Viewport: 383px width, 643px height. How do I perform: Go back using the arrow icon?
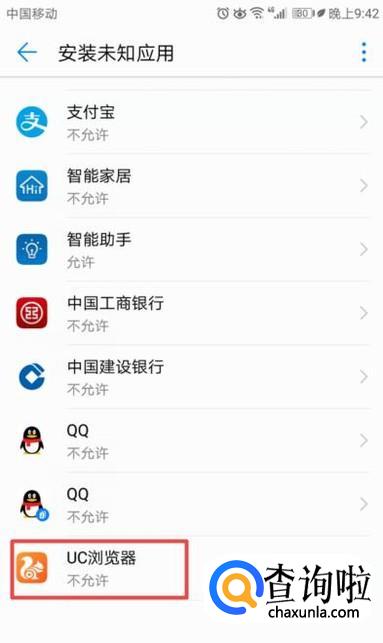(x=27, y=53)
